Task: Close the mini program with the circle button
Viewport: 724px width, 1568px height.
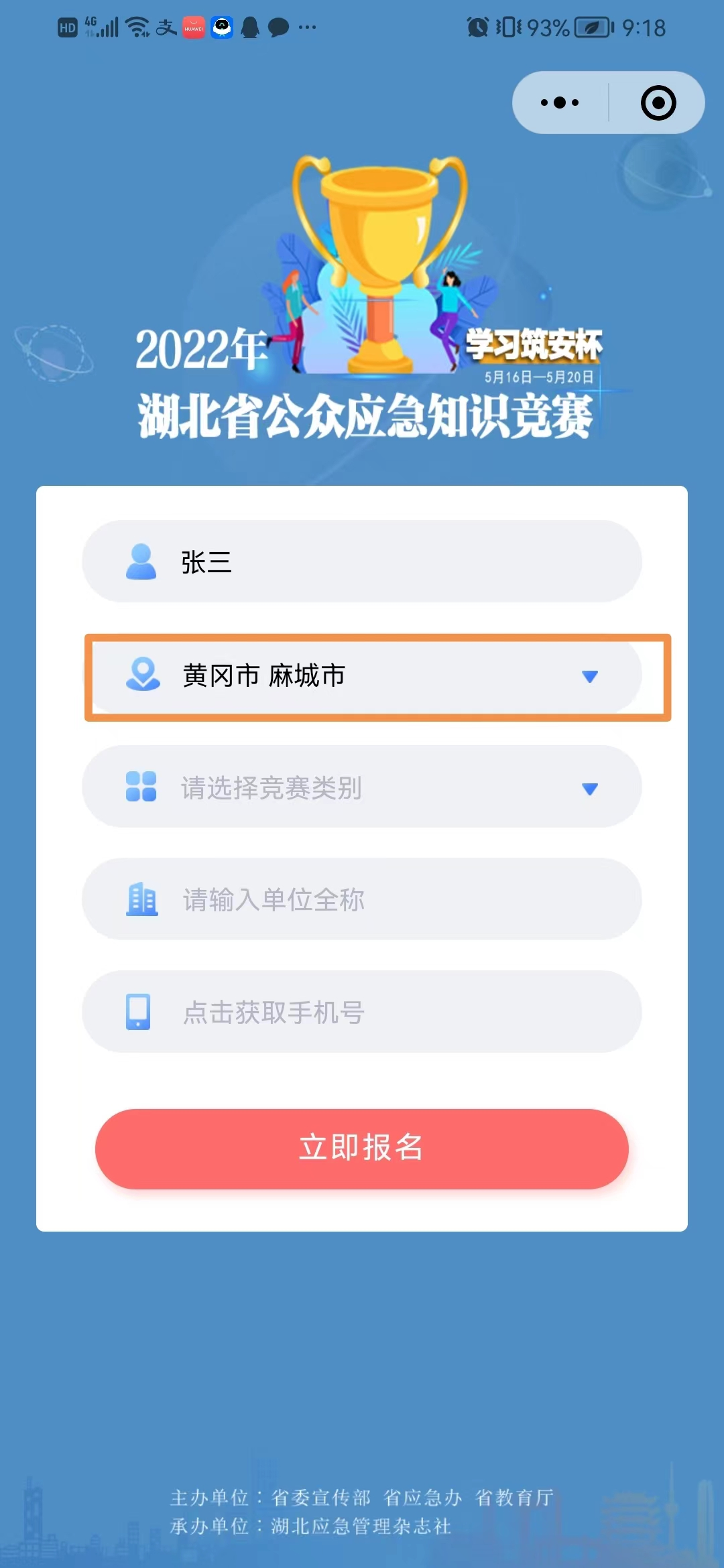Action: (658, 103)
